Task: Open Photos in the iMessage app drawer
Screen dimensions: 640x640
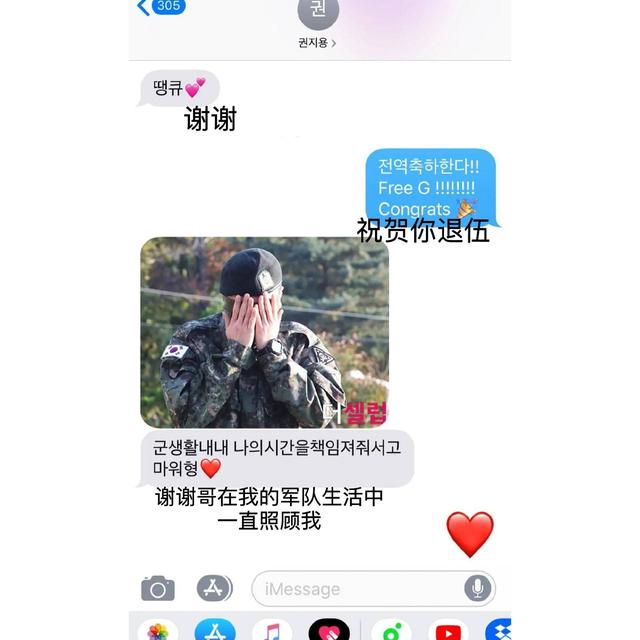Action: point(158,631)
